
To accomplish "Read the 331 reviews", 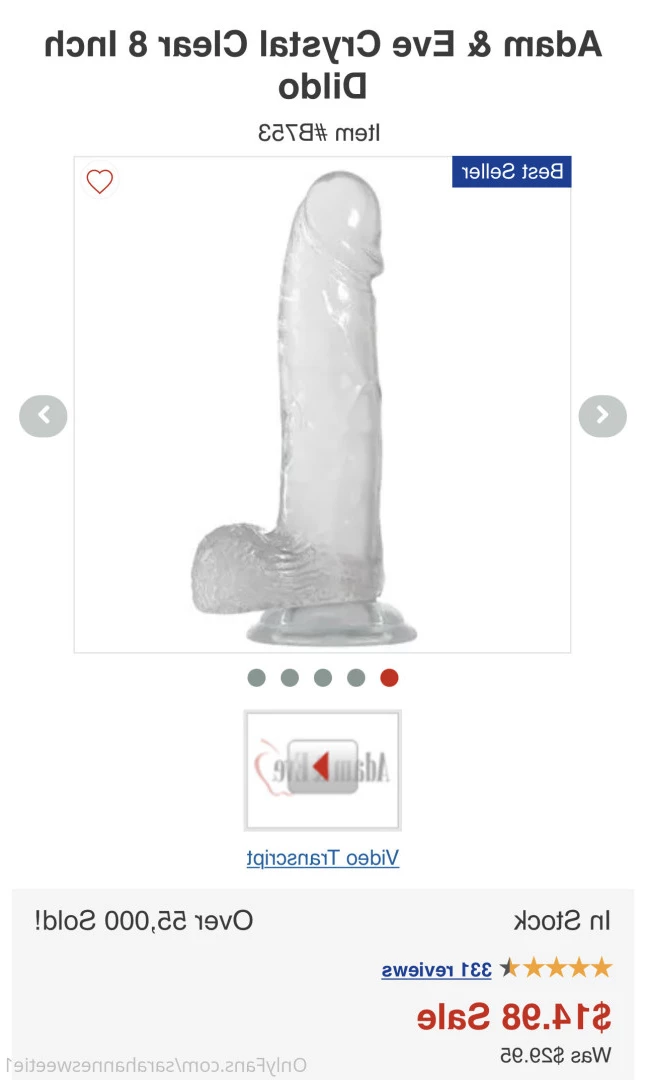I will 436,969.
